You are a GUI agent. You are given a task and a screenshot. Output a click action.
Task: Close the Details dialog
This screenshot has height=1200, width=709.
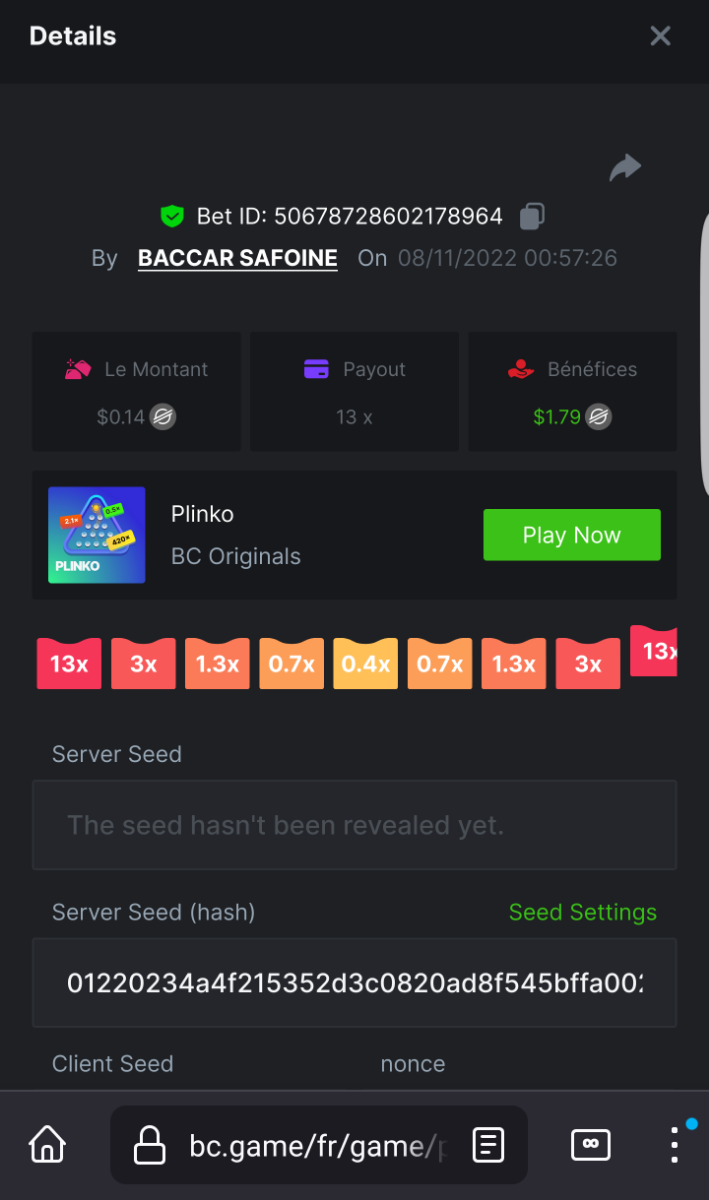point(660,36)
